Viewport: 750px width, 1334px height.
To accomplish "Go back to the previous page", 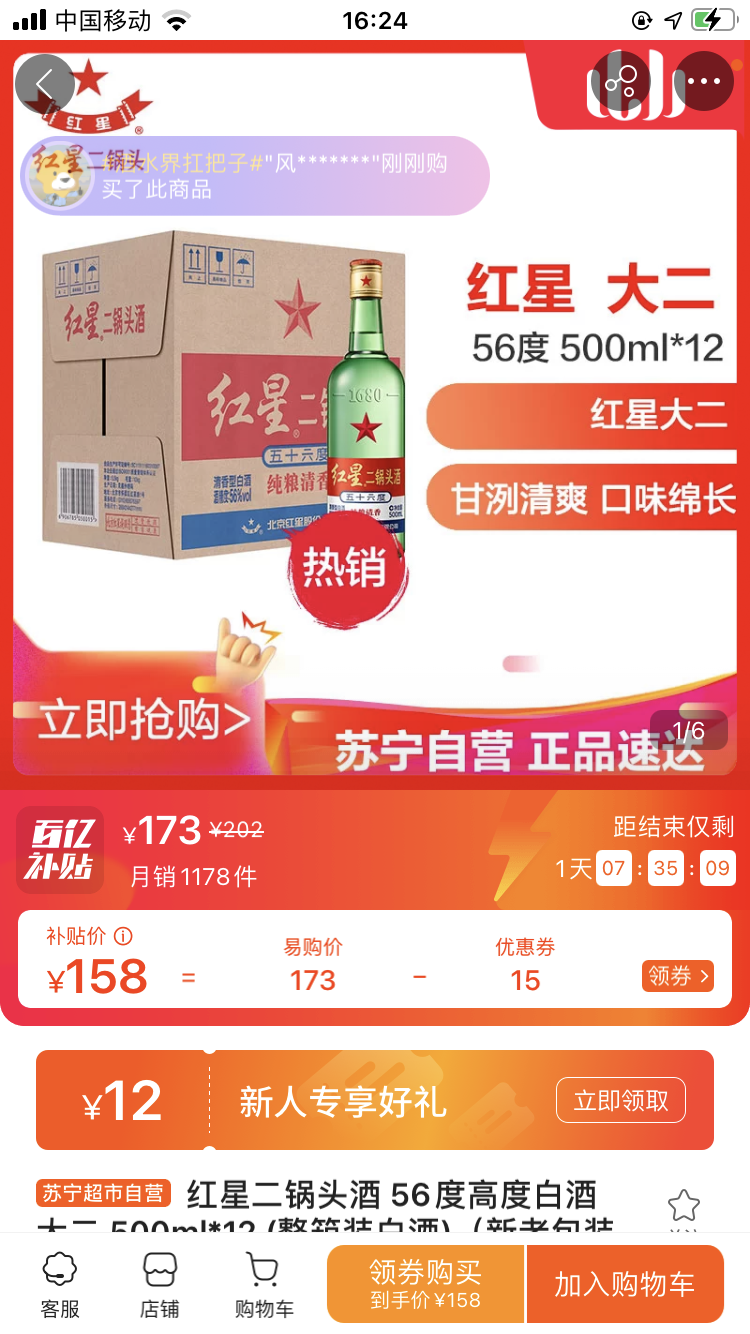I will coord(45,84).
